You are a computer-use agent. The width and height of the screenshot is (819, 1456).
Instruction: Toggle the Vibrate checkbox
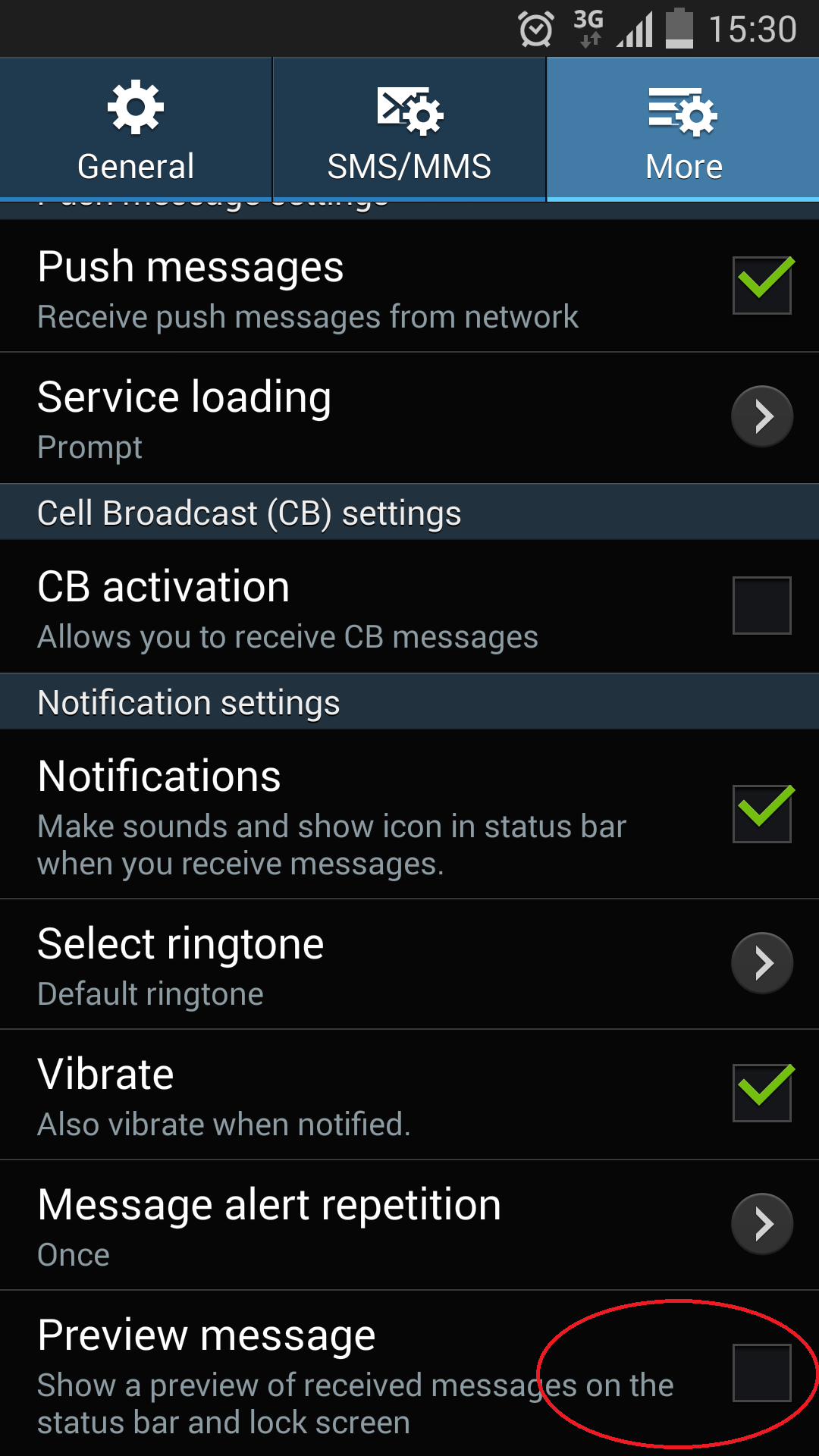[x=761, y=1093]
